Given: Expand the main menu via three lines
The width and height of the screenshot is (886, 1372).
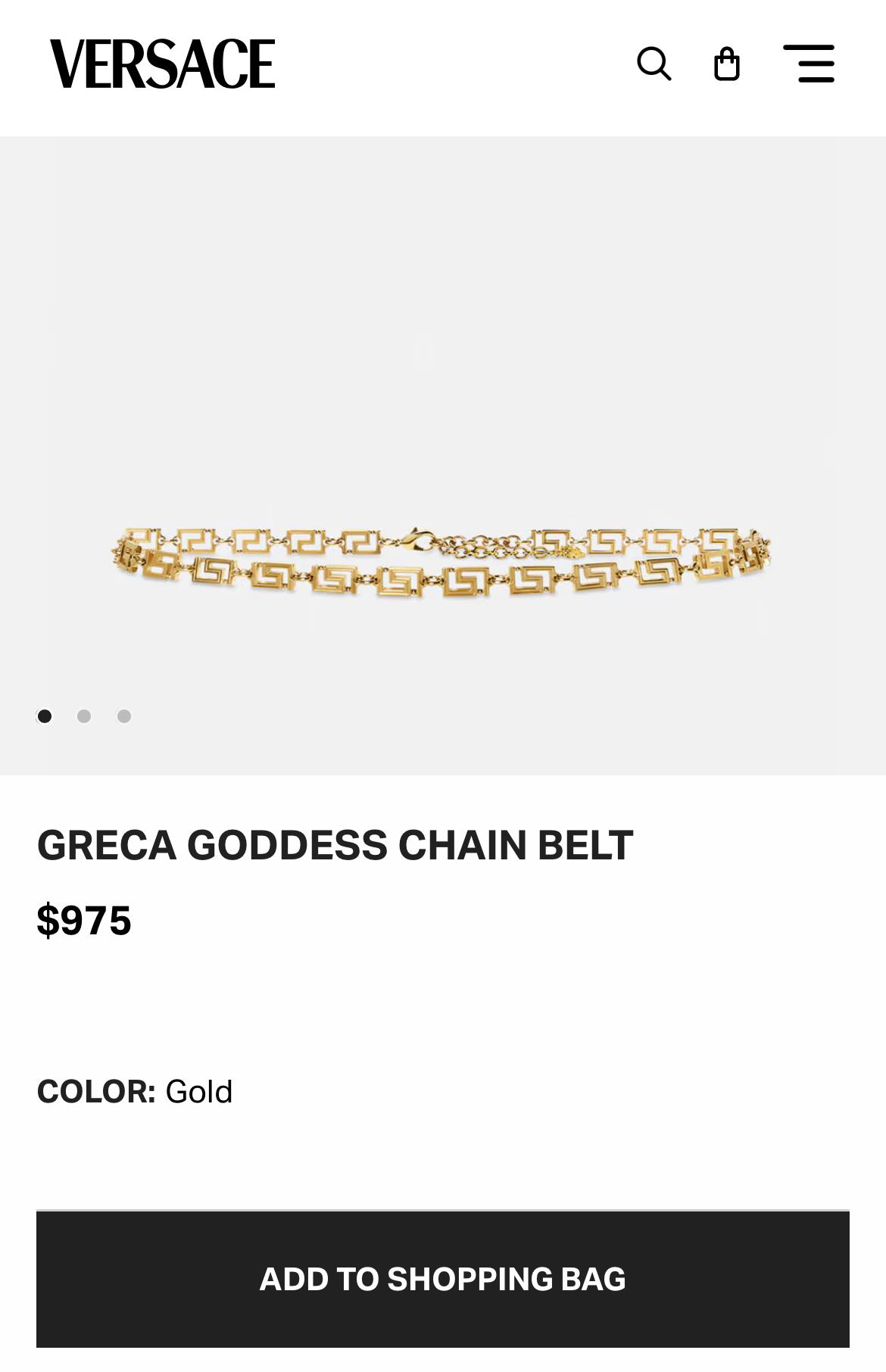Looking at the screenshot, I should point(810,64).
